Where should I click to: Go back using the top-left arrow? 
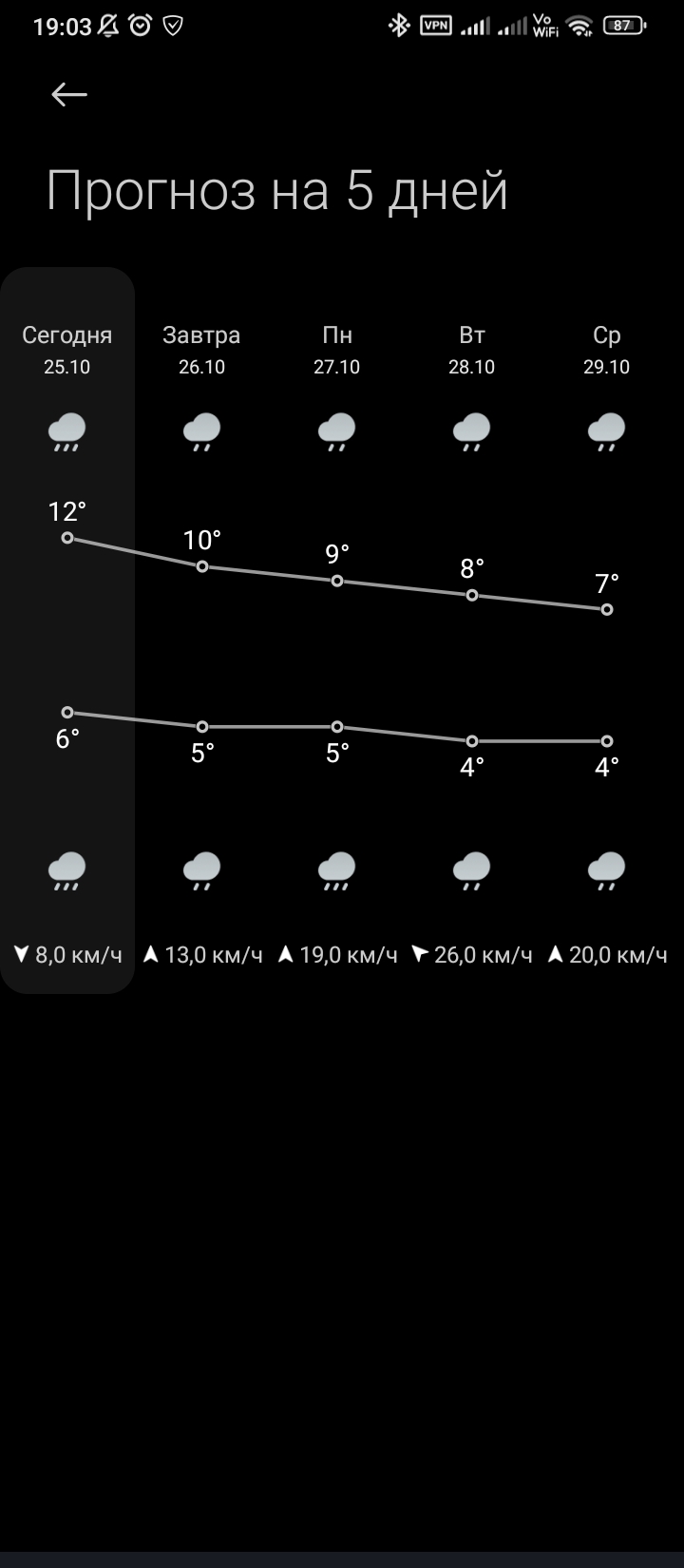coord(69,94)
